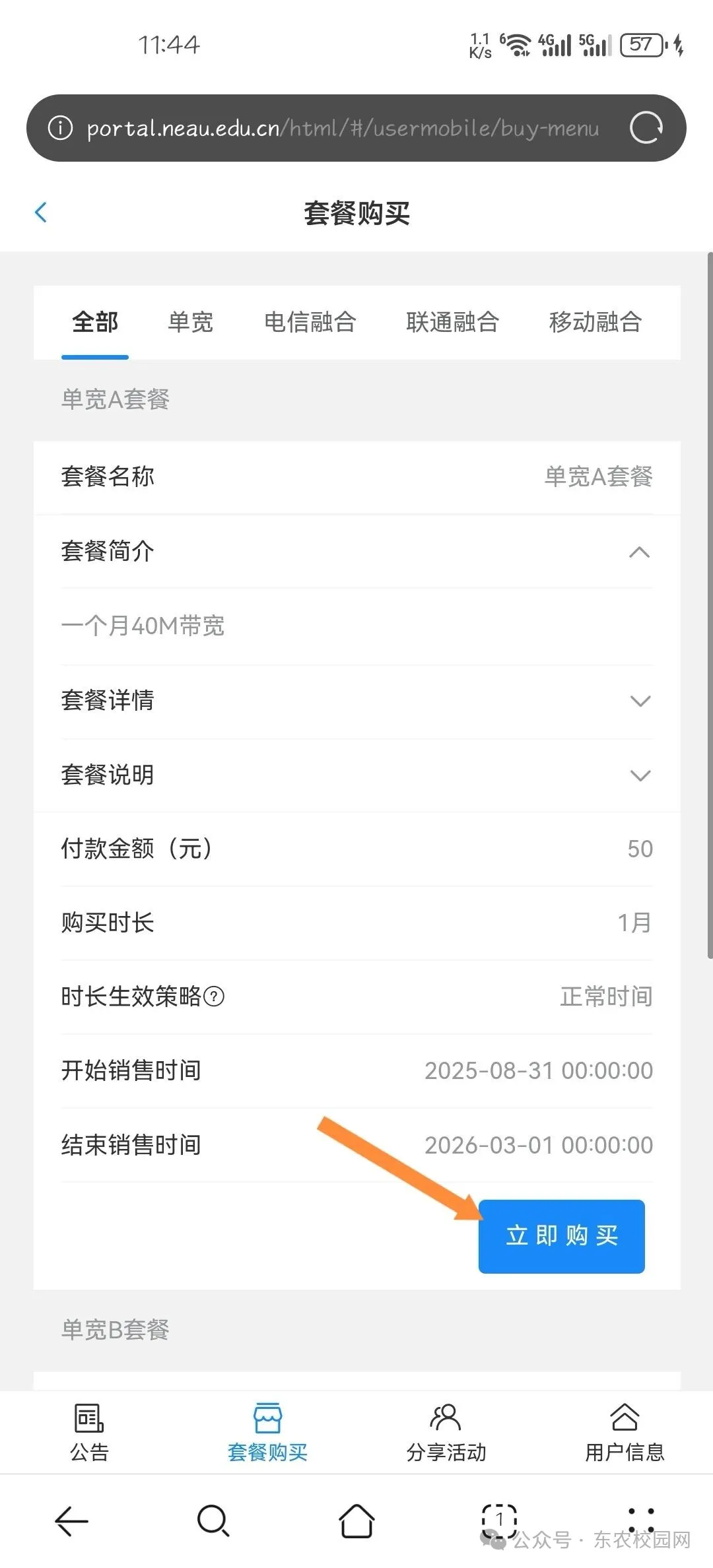Open the browser search
The width and height of the screenshot is (713, 1568).
pos(213,1520)
